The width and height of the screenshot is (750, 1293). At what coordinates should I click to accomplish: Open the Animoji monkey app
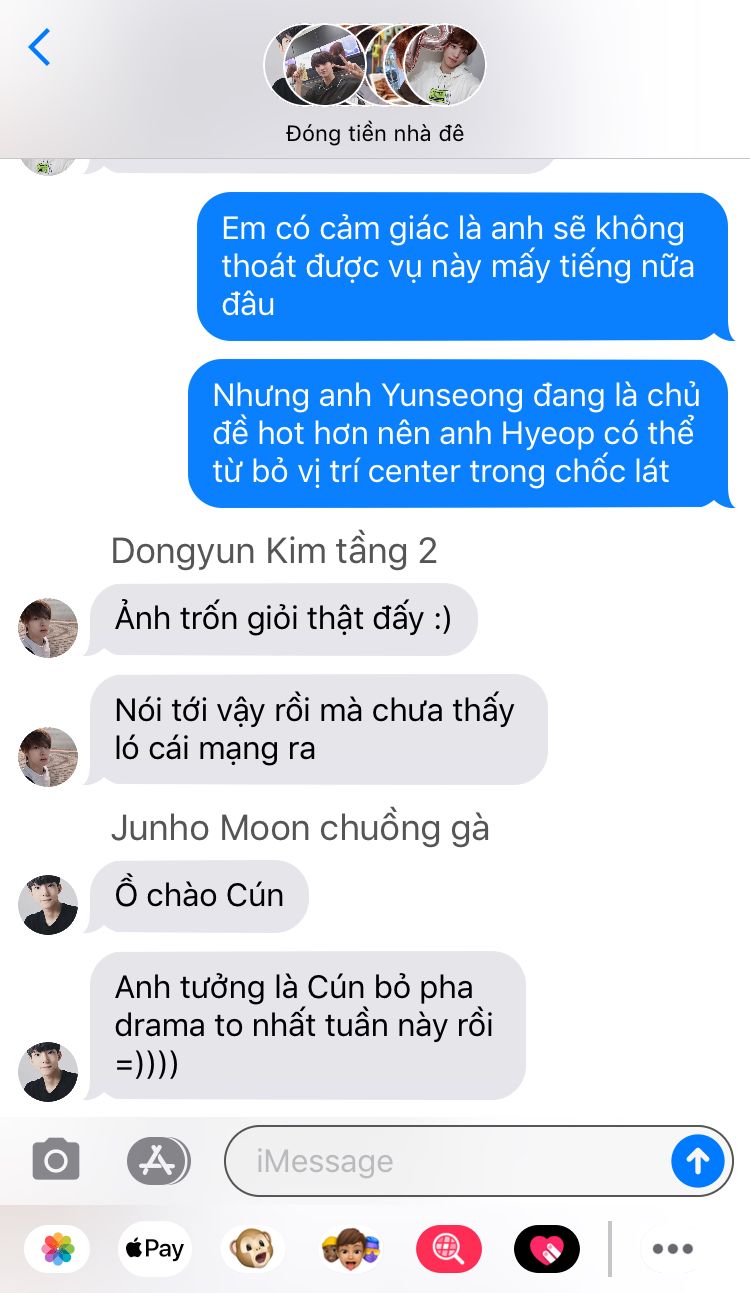(x=252, y=1248)
